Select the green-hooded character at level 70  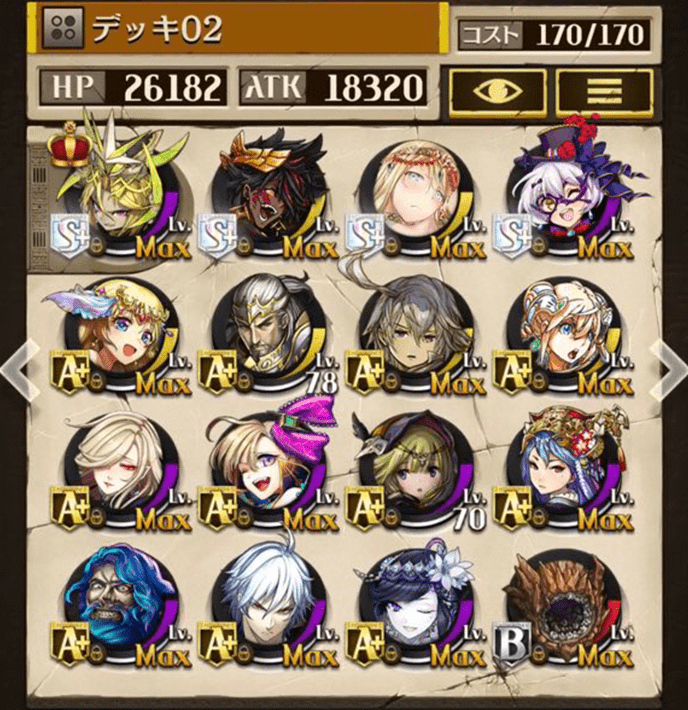[412, 470]
